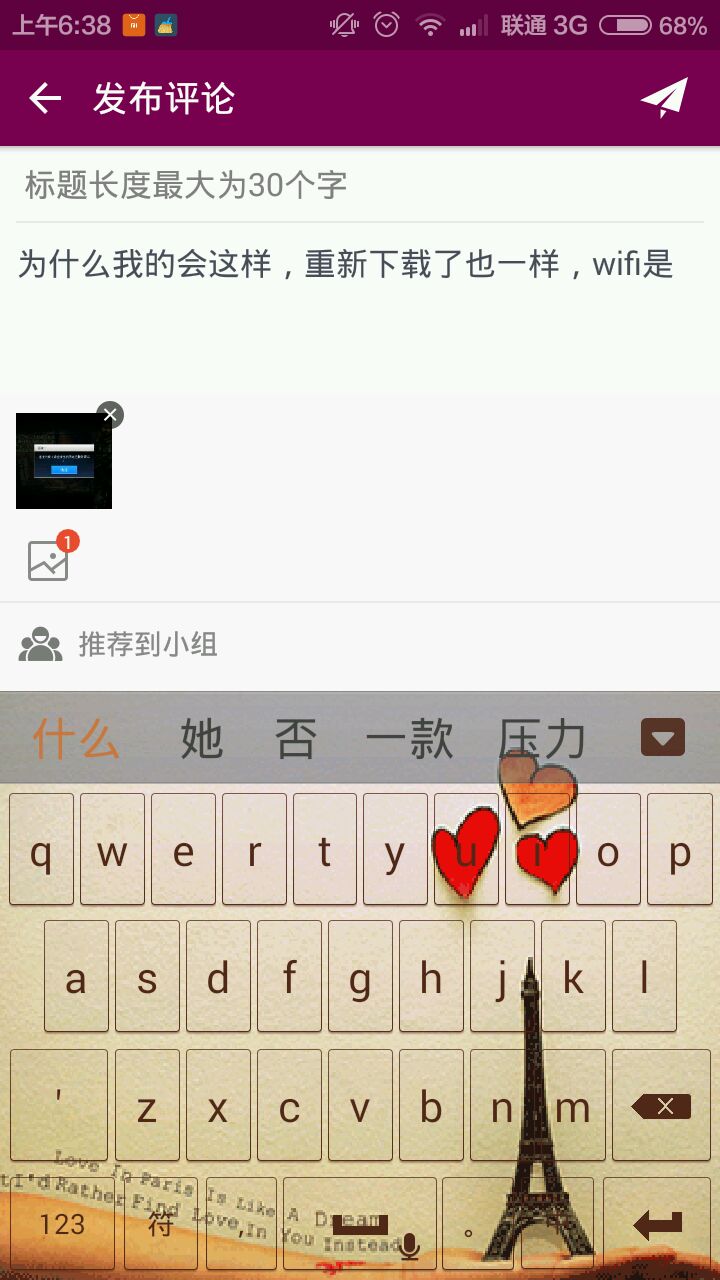Open the attached image thumbnail
This screenshot has width=720, height=1280.
[63, 462]
